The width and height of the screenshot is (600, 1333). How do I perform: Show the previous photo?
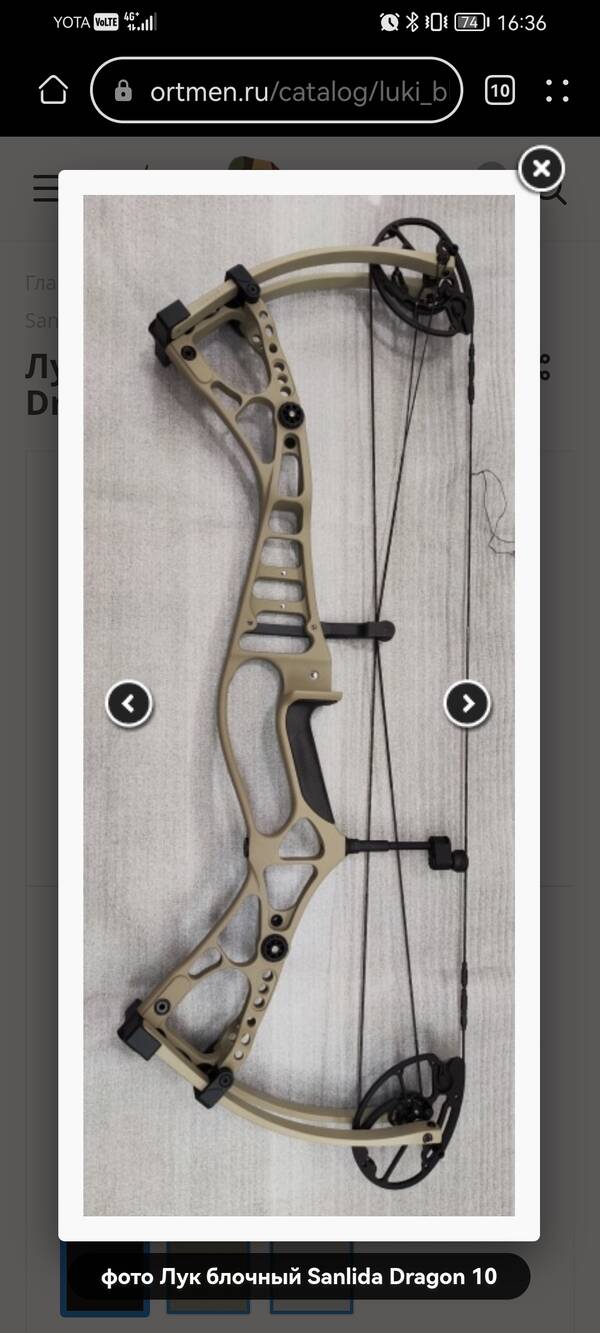click(129, 703)
